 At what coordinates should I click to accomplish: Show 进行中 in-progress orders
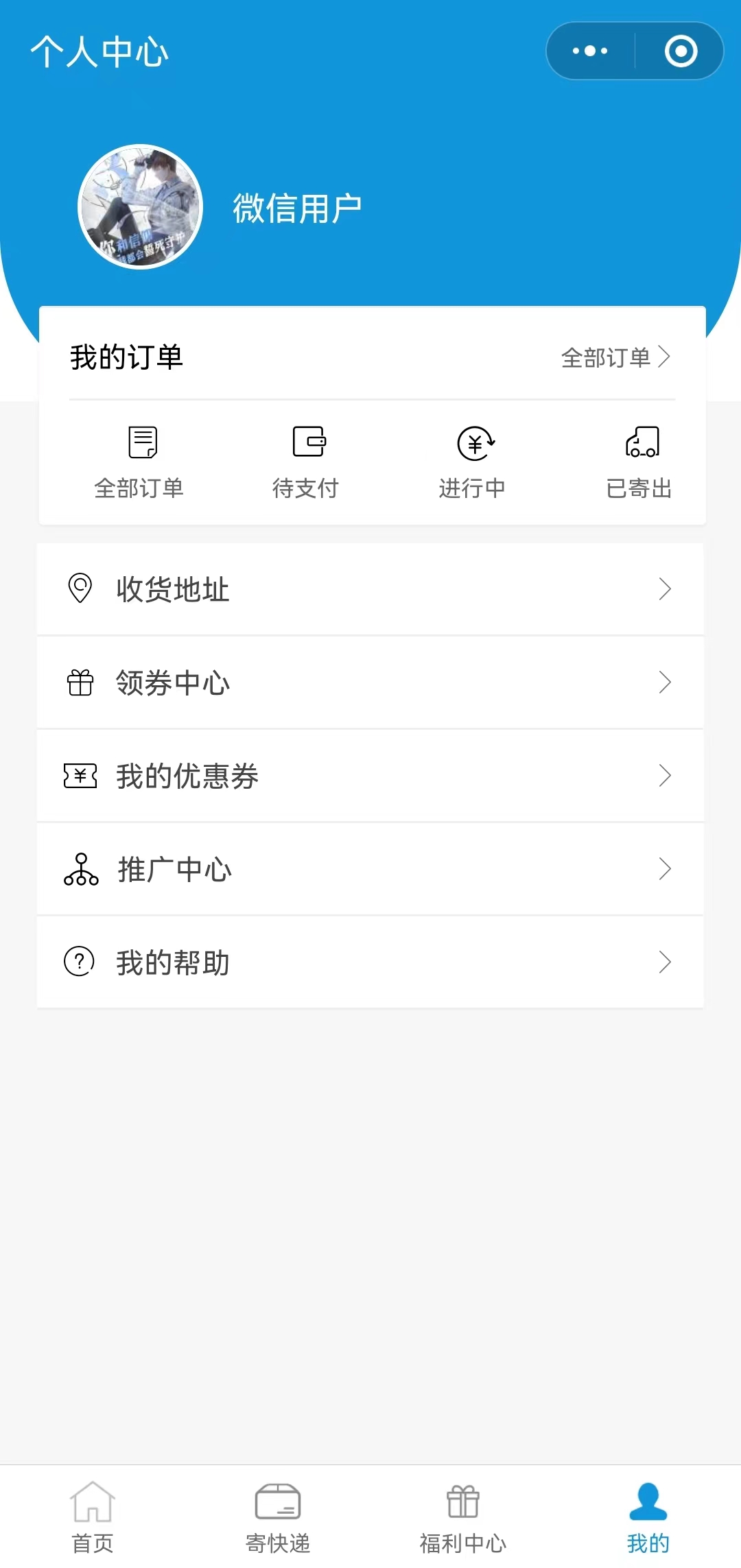coord(473,461)
